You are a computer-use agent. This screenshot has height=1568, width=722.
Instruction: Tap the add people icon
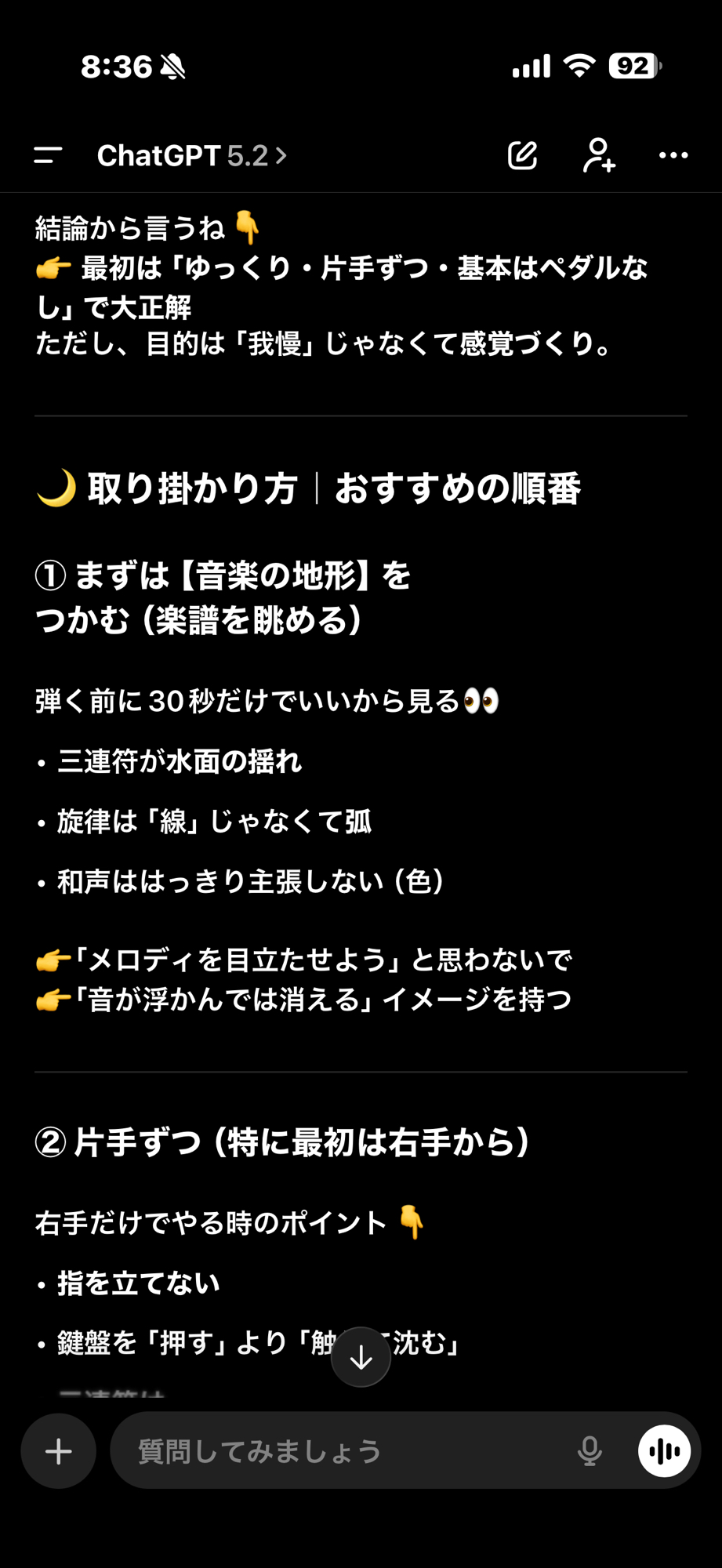tap(598, 155)
